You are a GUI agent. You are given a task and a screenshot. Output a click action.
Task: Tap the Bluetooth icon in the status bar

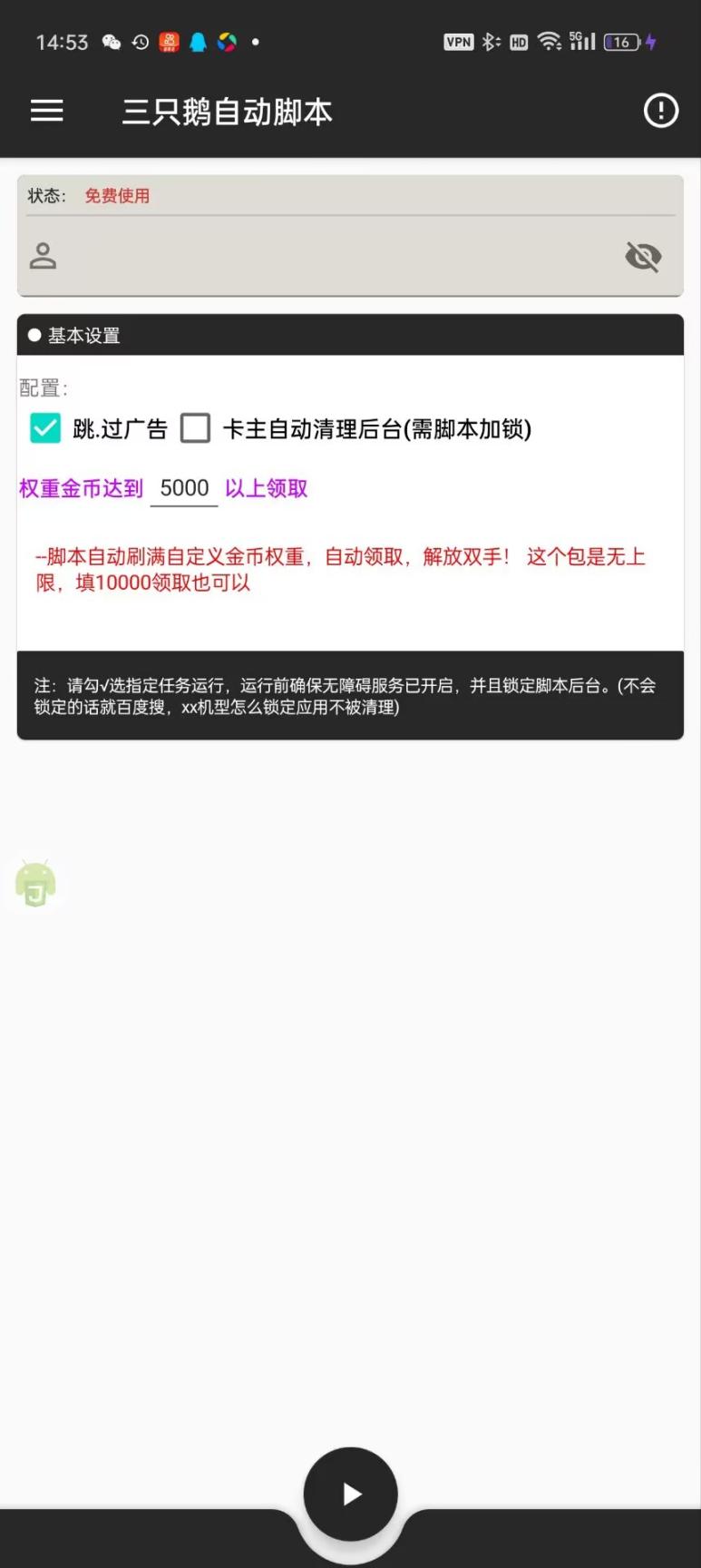[x=489, y=41]
